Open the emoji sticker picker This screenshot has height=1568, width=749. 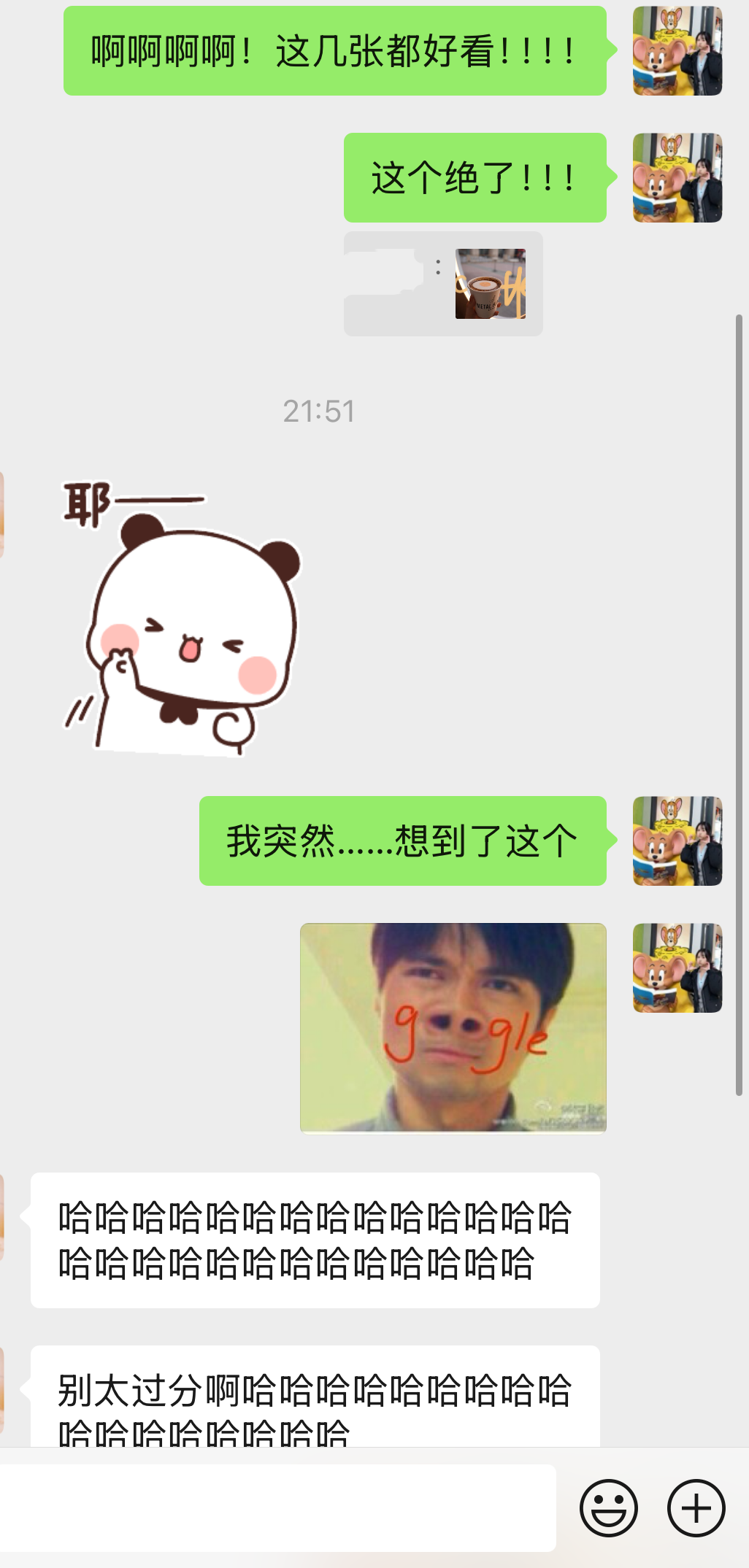pyautogui.click(x=608, y=1508)
